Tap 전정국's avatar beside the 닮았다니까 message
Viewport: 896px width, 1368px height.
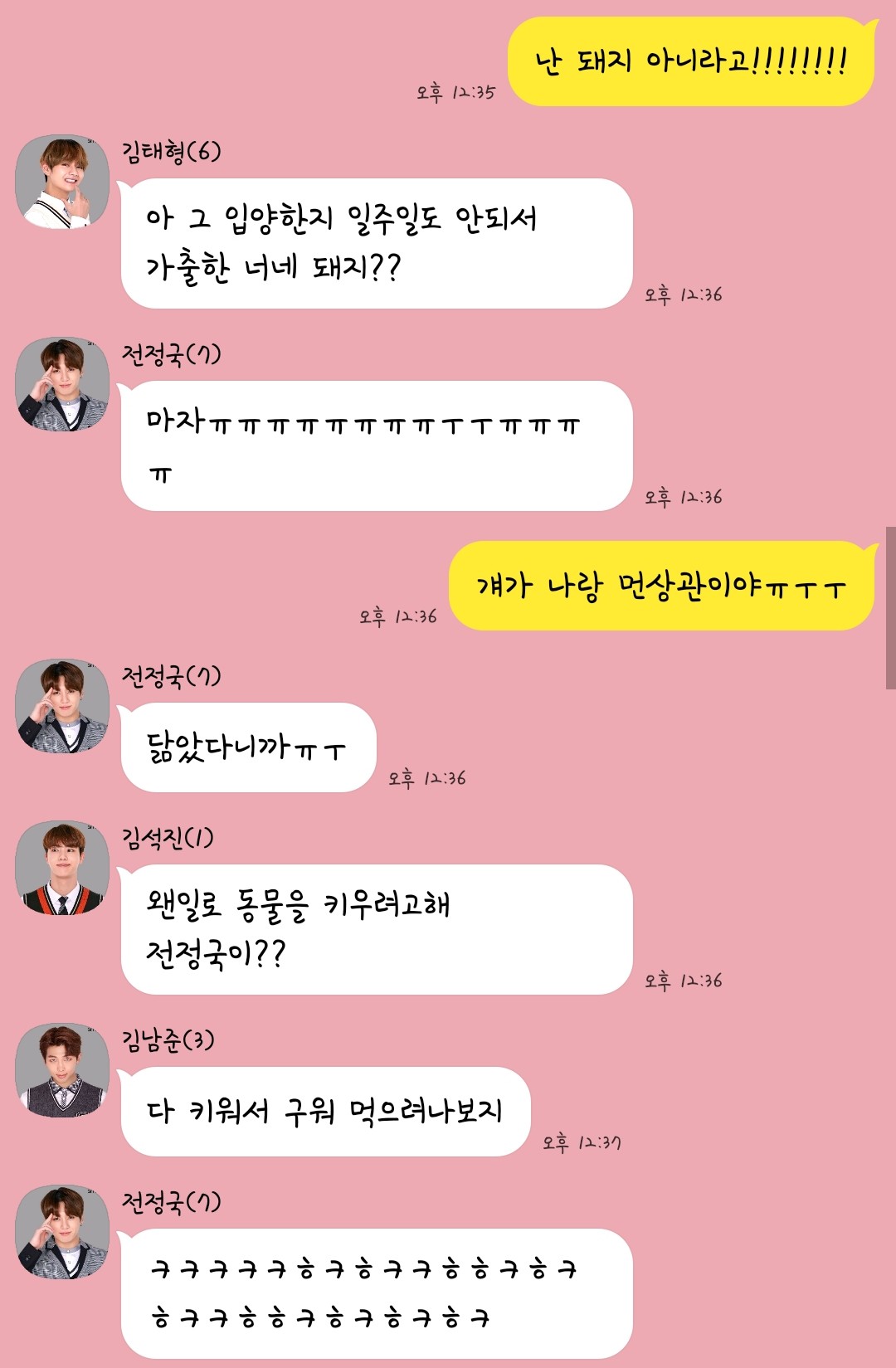[62, 706]
